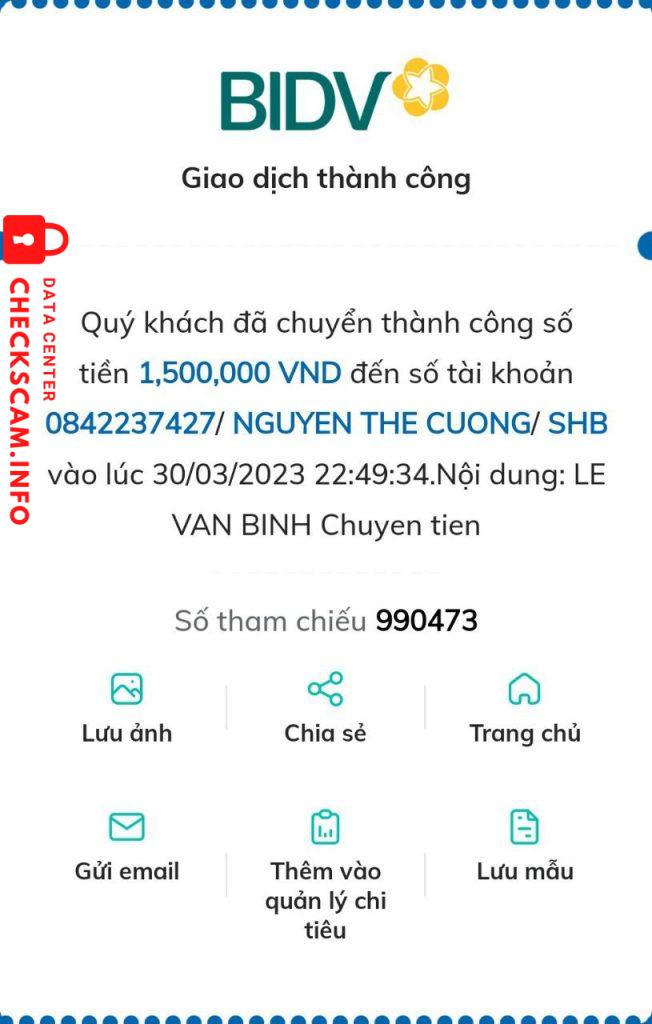Screen dimensions: 652x1024
Task: Share the transaction via Chia sẻ
Action: [x=325, y=706]
